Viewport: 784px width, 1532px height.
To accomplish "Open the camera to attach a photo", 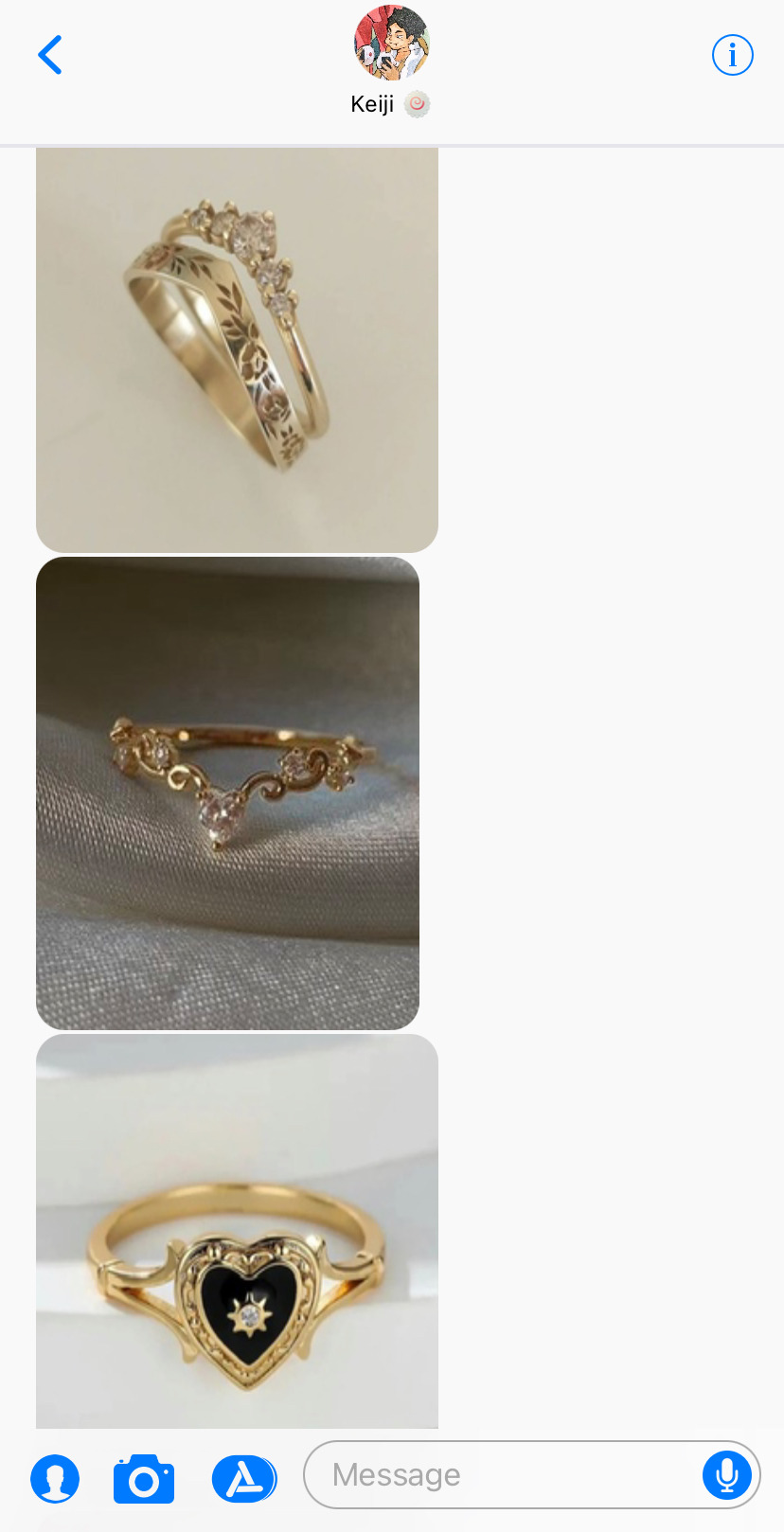I will pyautogui.click(x=144, y=1478).
